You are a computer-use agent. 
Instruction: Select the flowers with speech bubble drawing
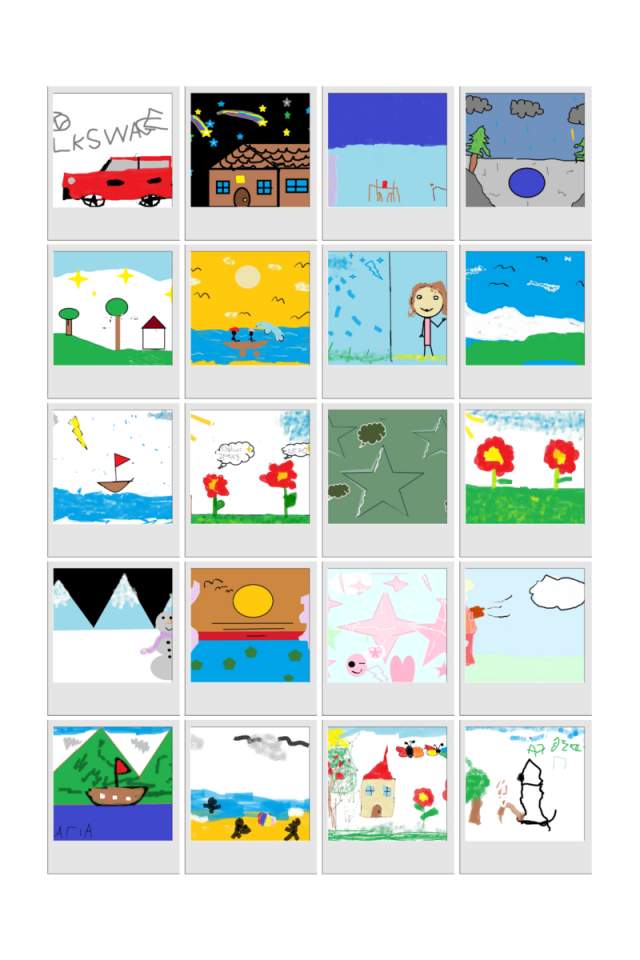click(250, 466)
